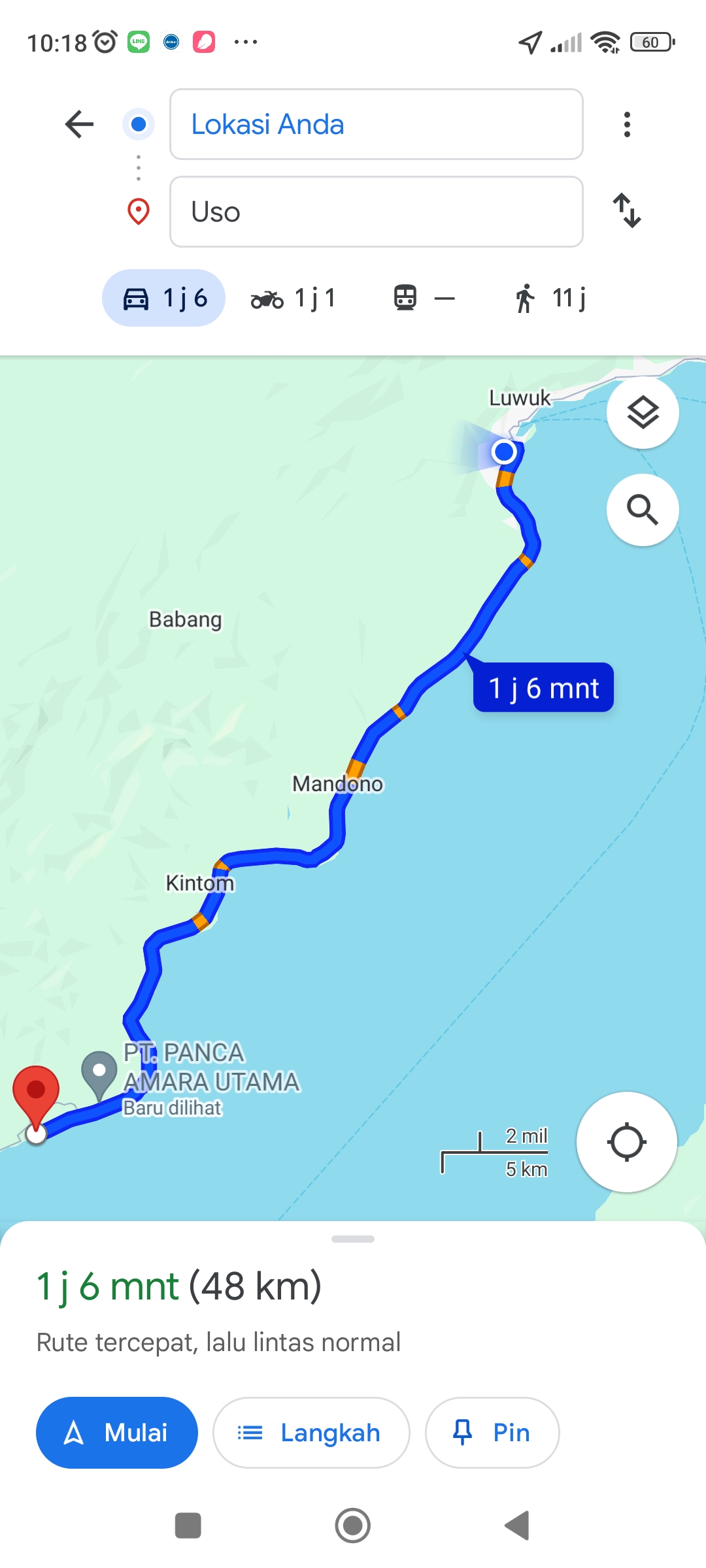Open the map layers button
Screen dimensions: 706x1568
pyautogui.click(x=643, y=412)
